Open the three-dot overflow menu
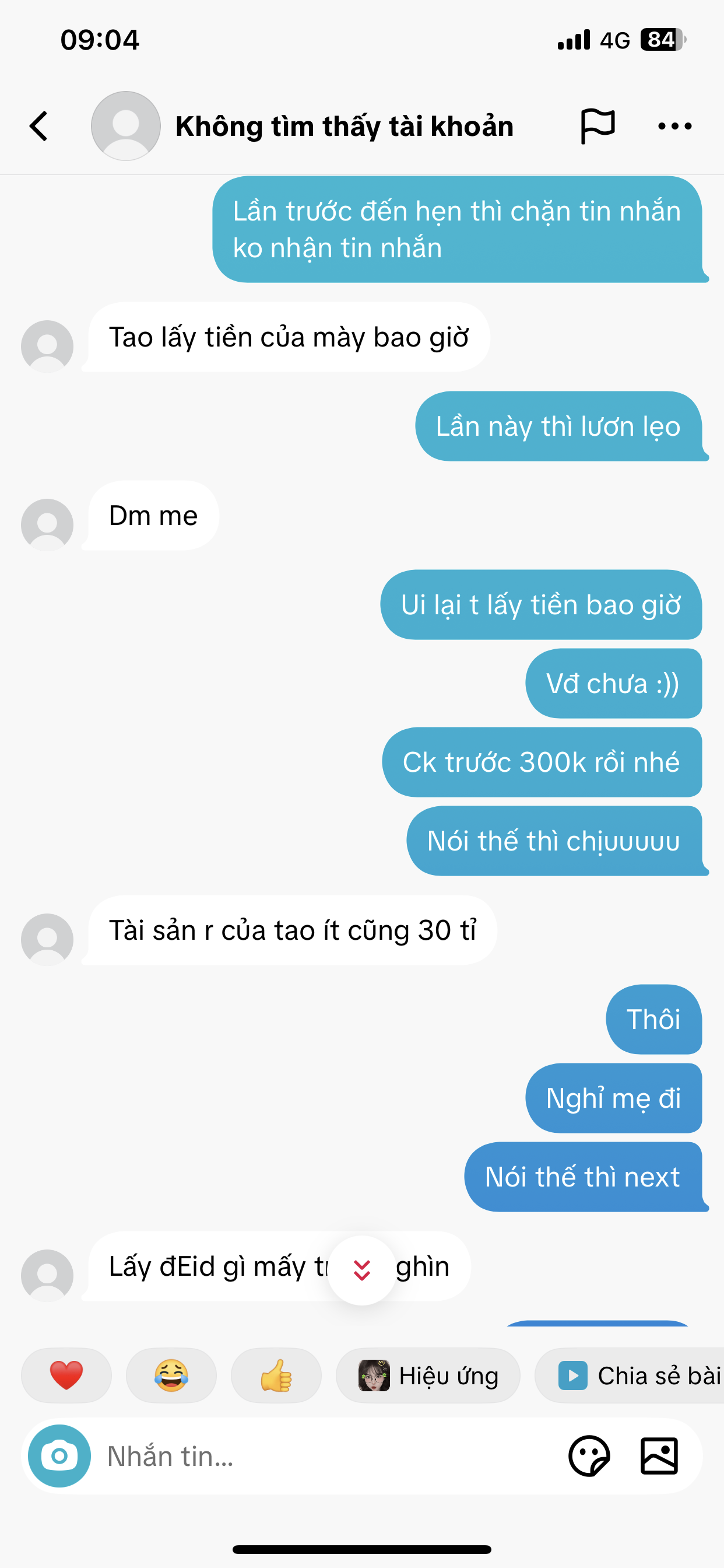This screenshot has height=1568, width=724. 674,126
